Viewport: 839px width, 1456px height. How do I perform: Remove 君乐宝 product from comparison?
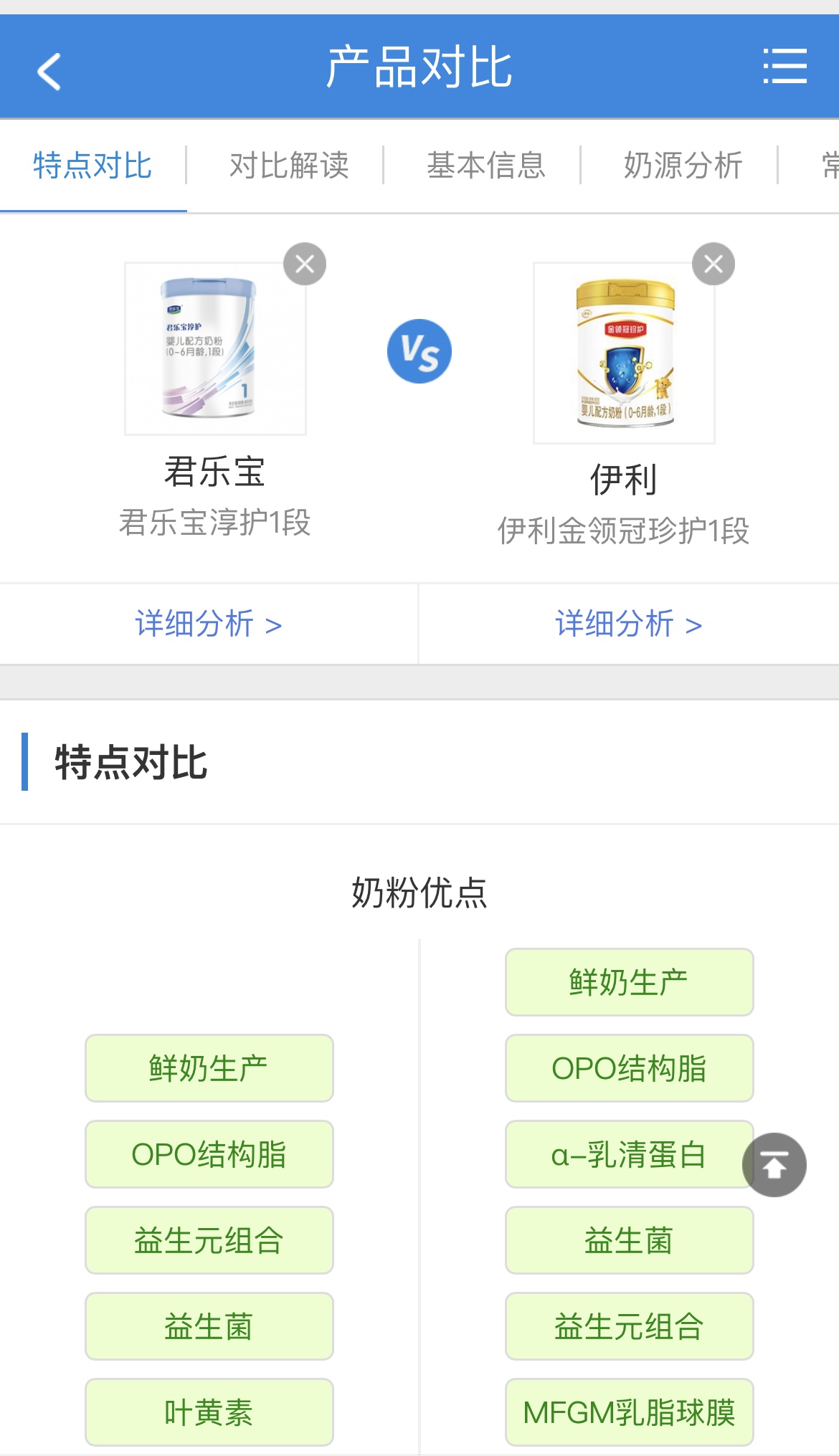(x=305, y=265)
